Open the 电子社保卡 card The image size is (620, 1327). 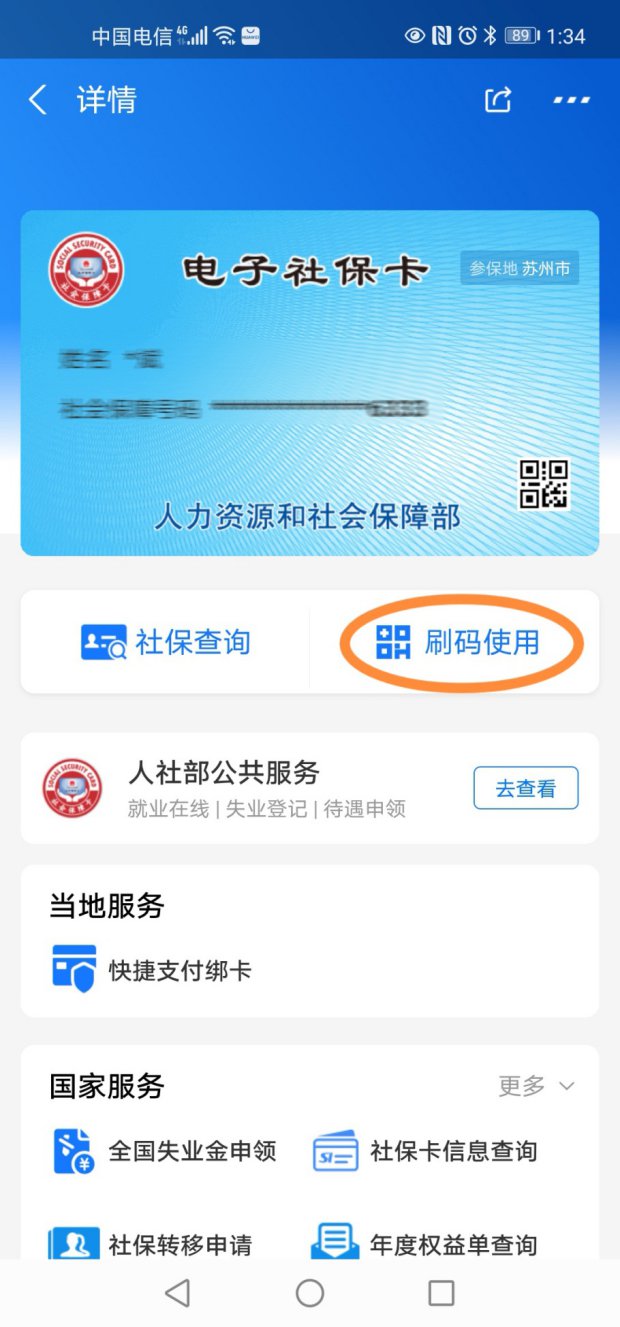point(310,382)
